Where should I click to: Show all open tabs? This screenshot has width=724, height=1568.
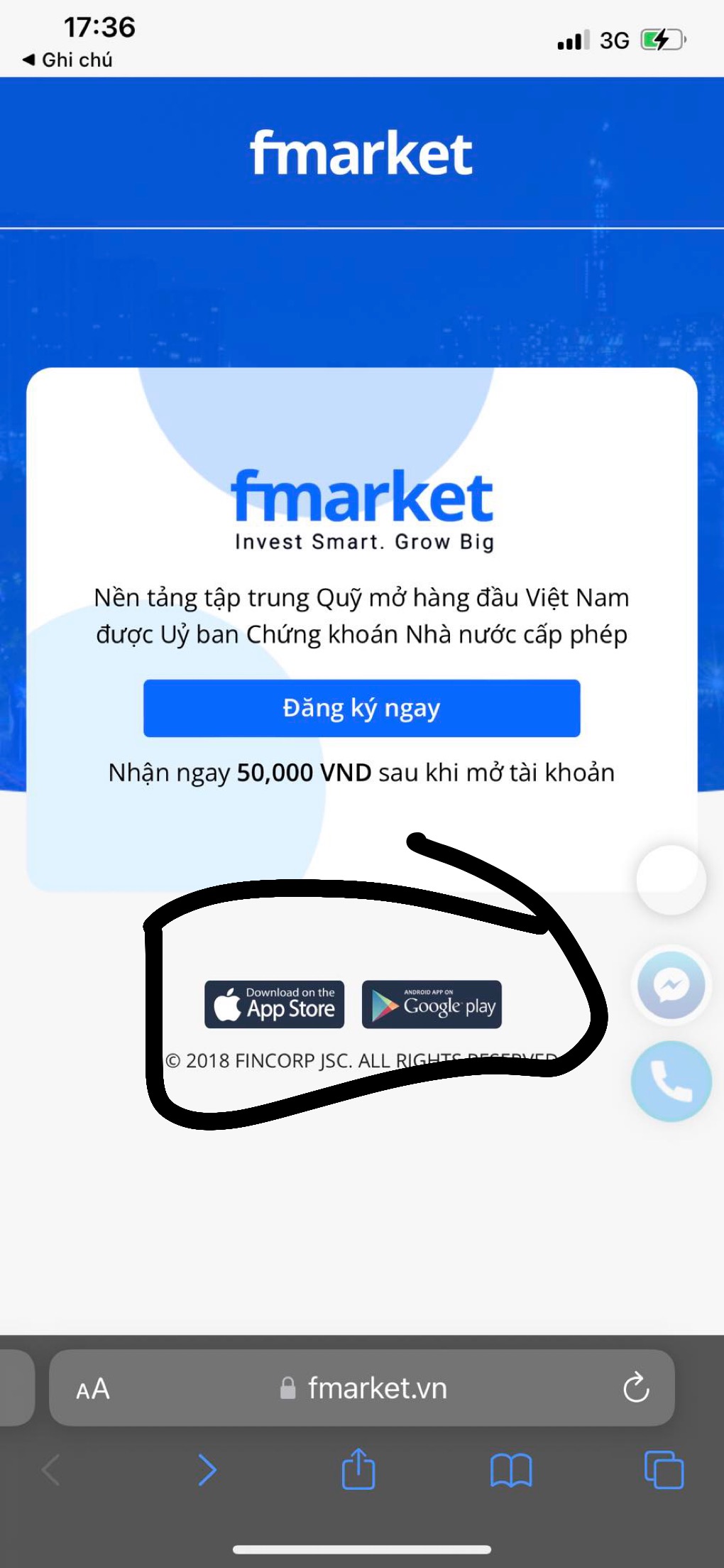[663, 1470]
